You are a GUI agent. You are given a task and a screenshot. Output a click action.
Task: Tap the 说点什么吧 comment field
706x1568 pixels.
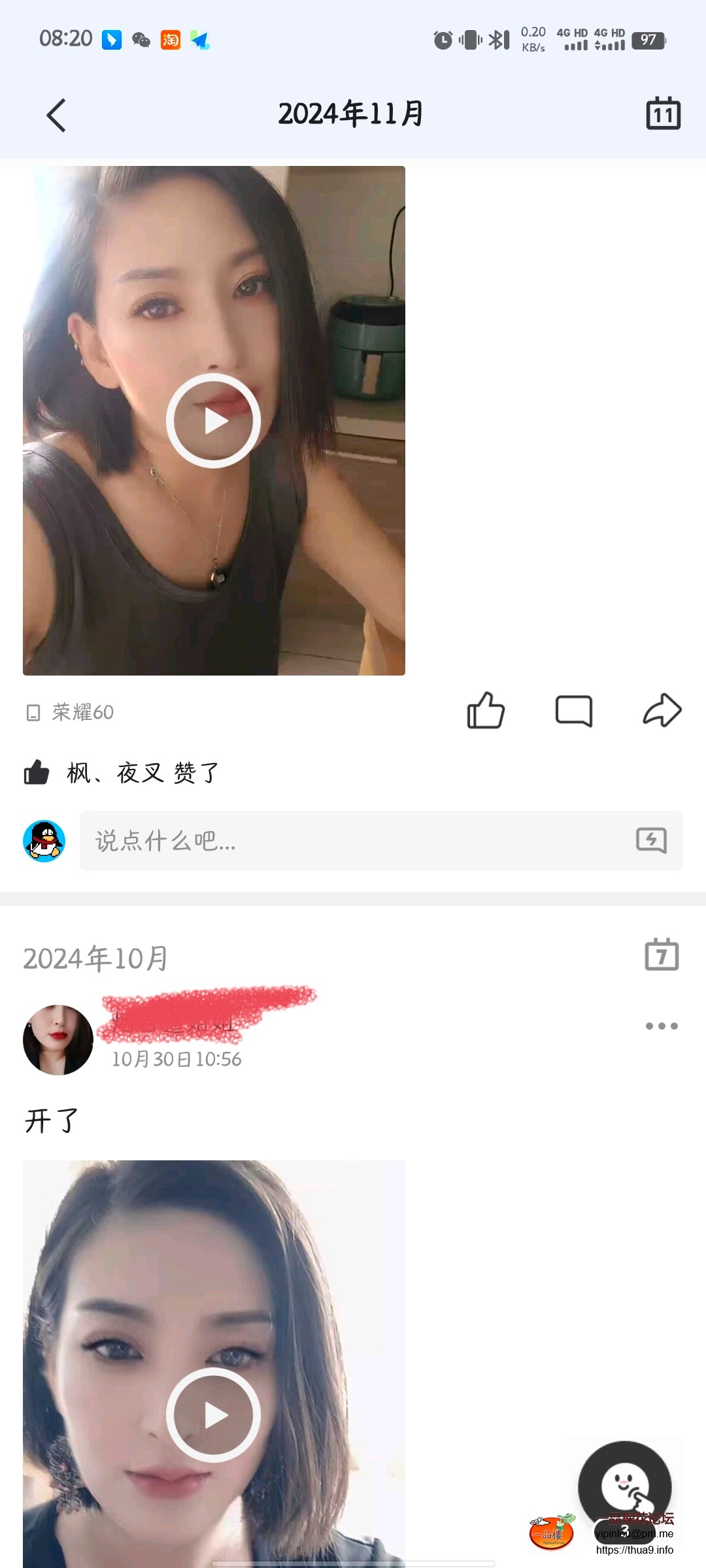353,841
